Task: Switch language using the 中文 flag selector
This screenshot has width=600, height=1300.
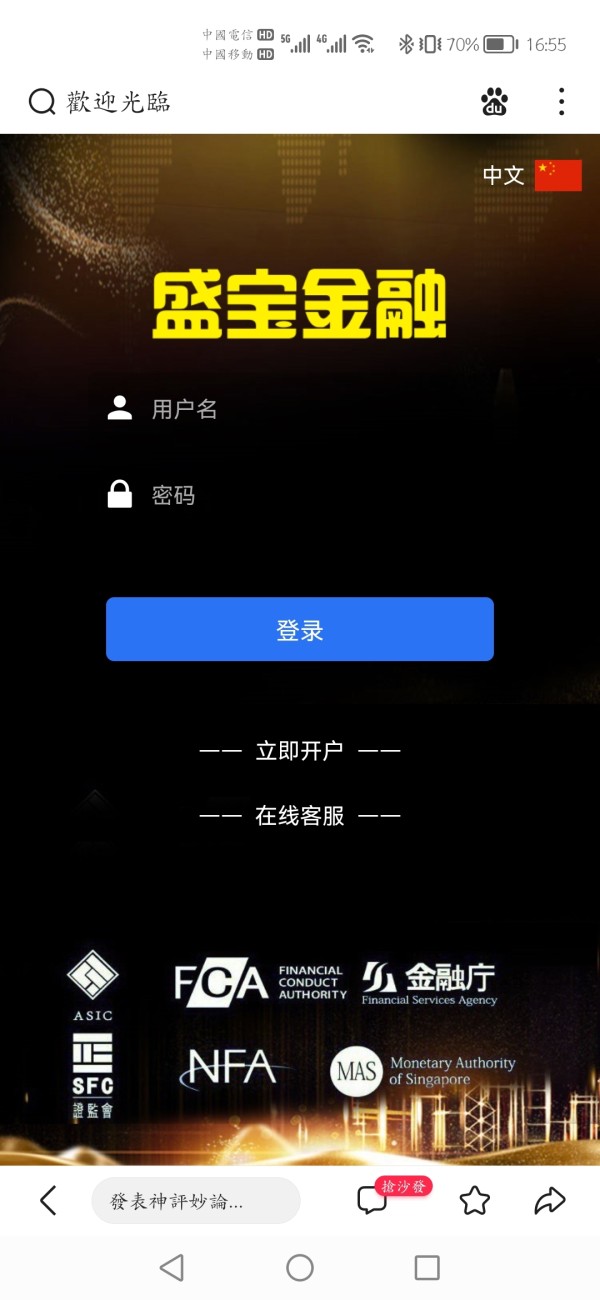Action: point(532,175)
